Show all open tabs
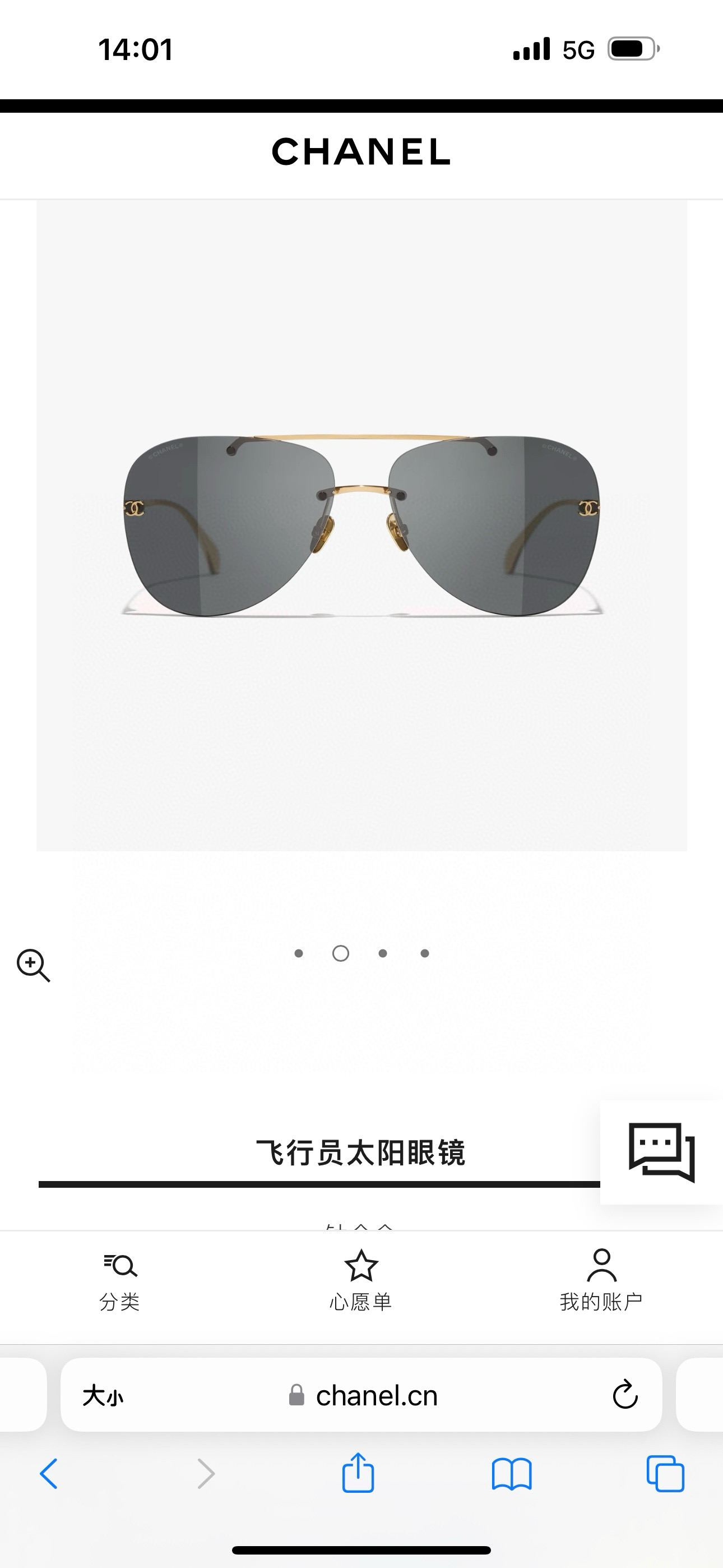 pyautogui.click(x=665, y=1474)
